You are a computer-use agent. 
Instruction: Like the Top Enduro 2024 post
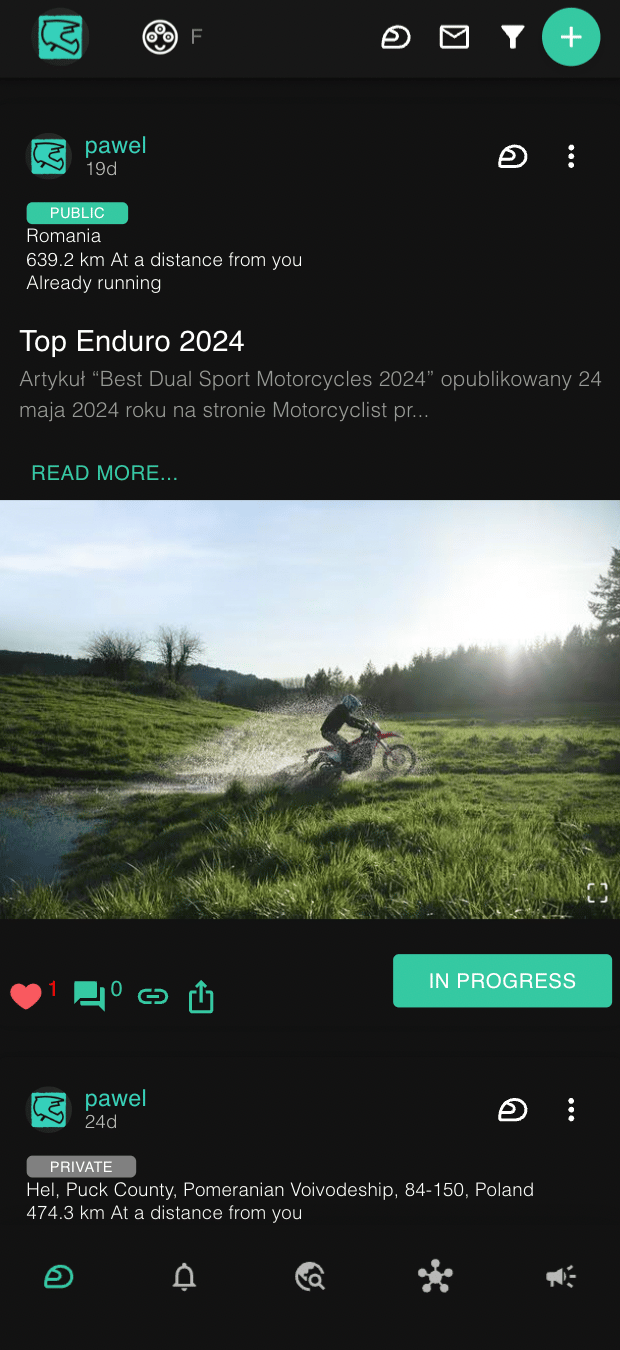point(26,996)
